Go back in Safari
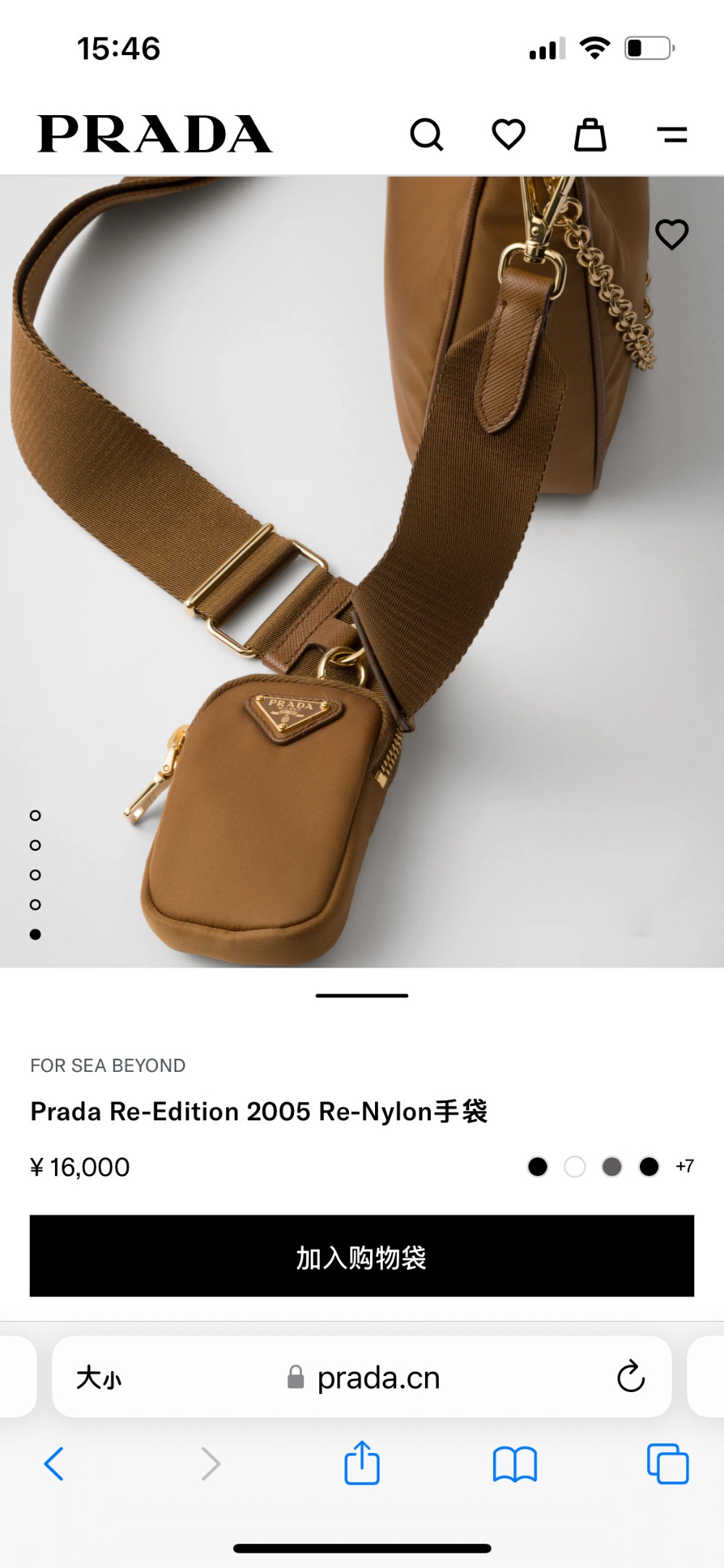The width and height of the screenshot is (724, 1568). [54, 1464]
